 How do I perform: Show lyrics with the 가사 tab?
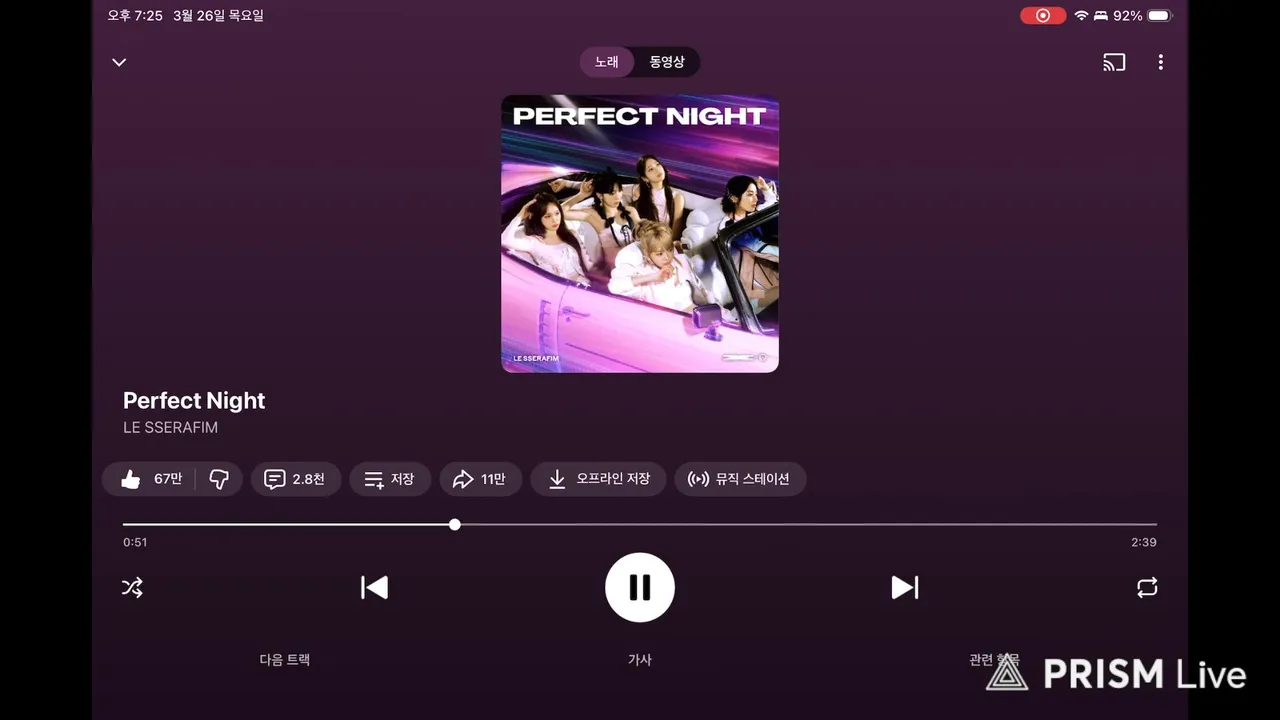click(x=640, y=659)
